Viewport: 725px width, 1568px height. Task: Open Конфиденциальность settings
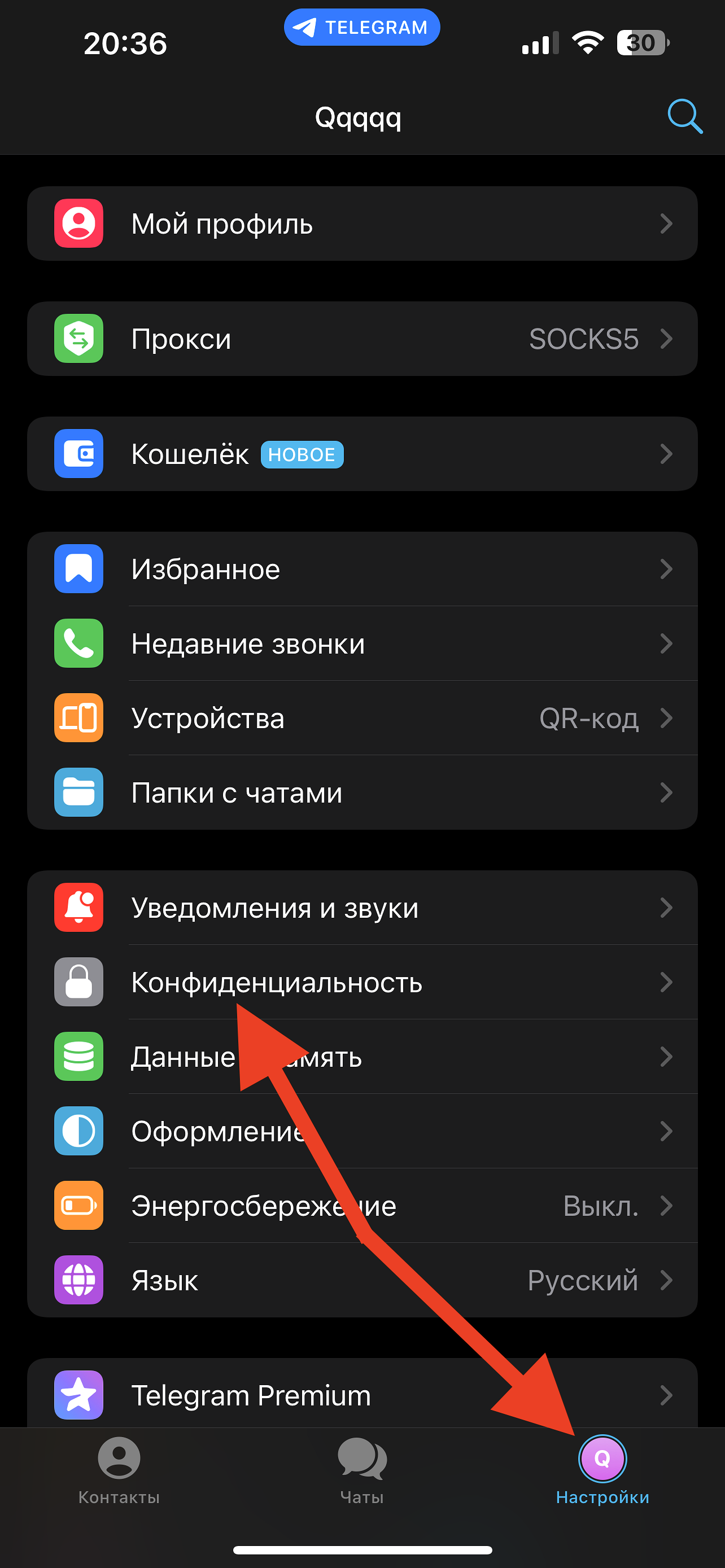coord(361,982)
